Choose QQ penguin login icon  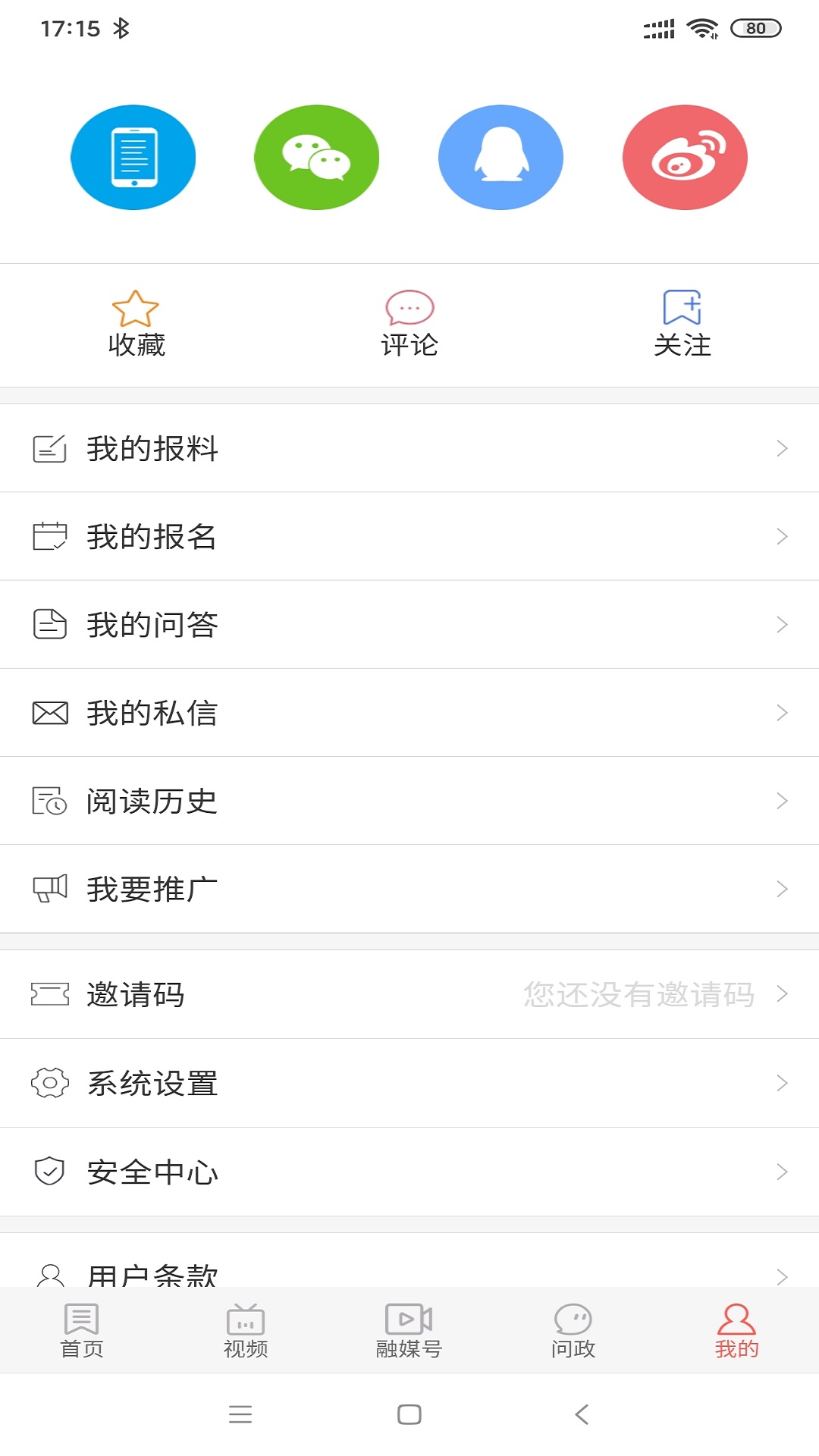(x=500, y=158)
